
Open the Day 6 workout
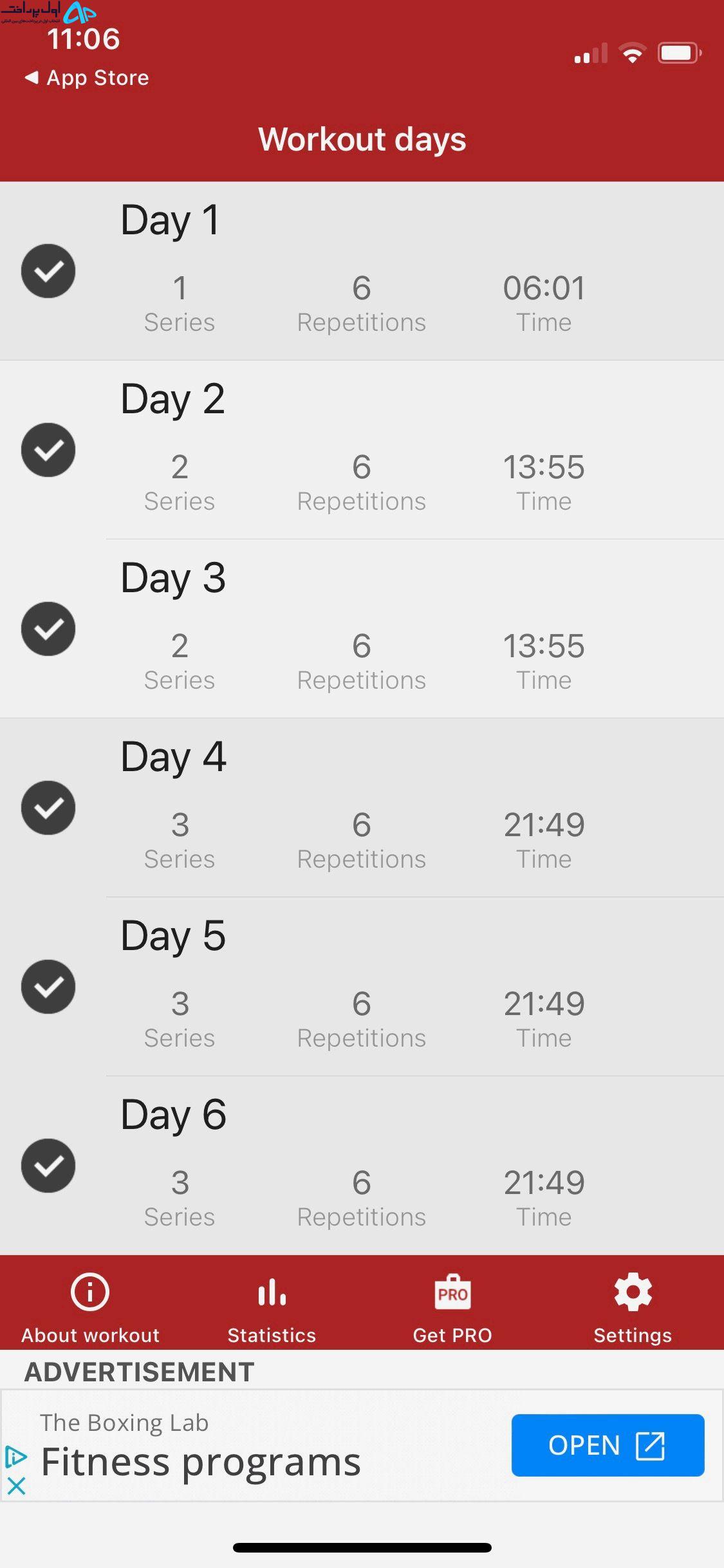[362, 1166]
